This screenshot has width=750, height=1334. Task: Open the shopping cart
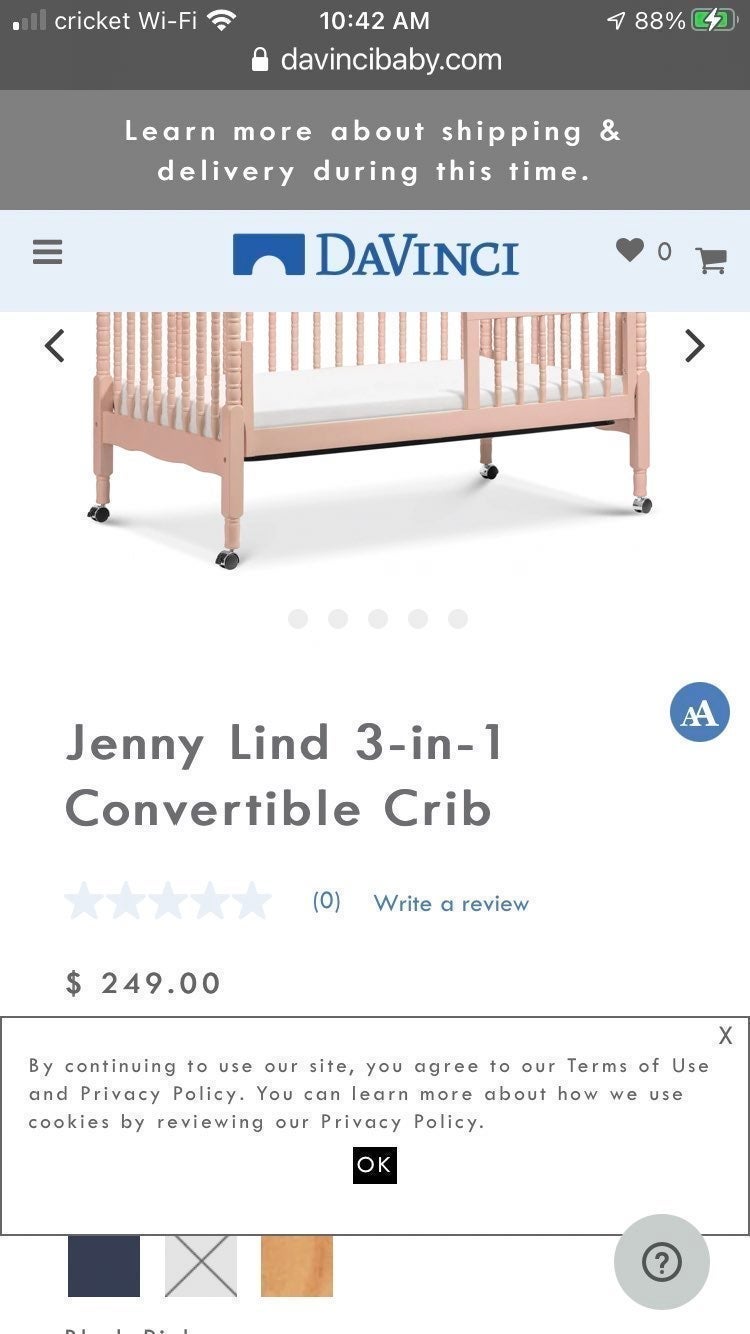(711, 260)
